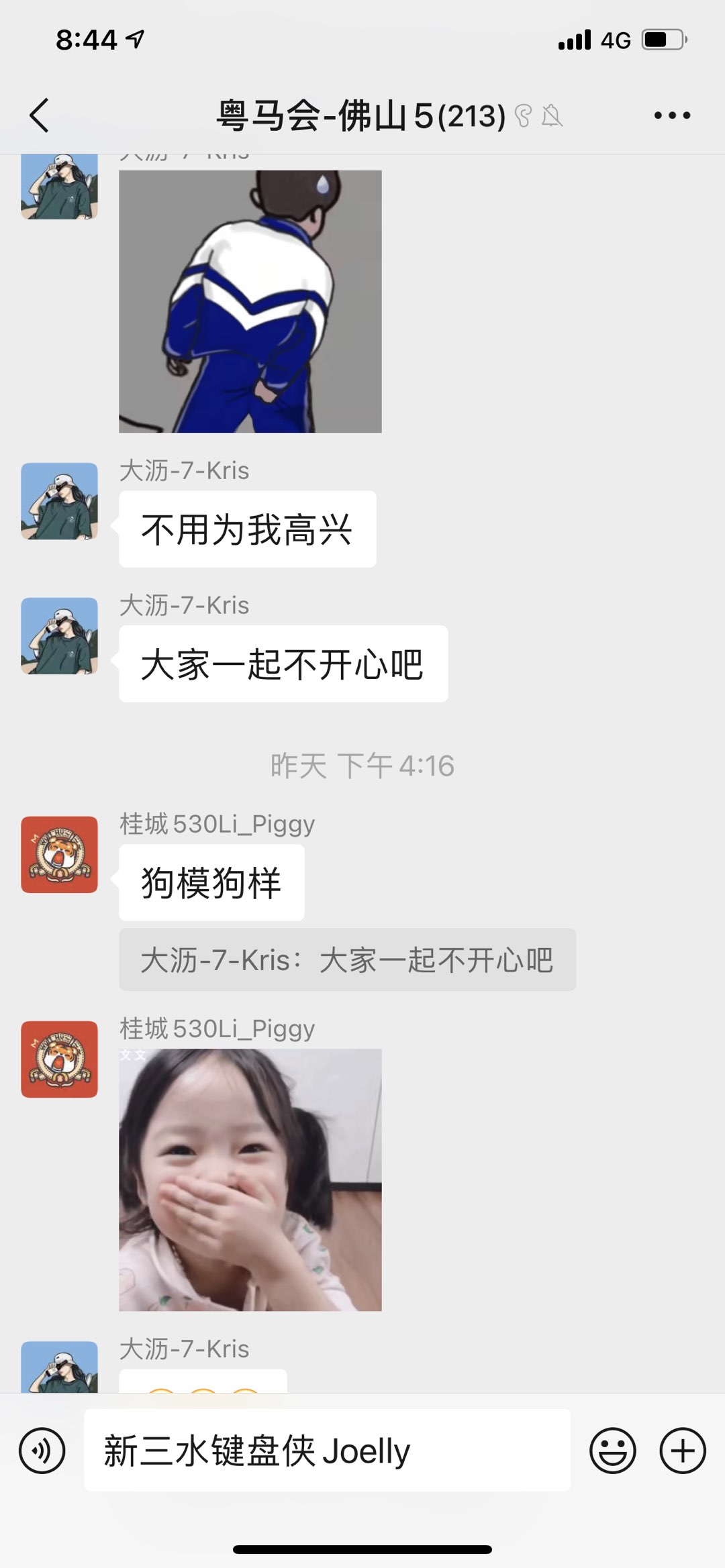Switch to voice message input

42,1451
